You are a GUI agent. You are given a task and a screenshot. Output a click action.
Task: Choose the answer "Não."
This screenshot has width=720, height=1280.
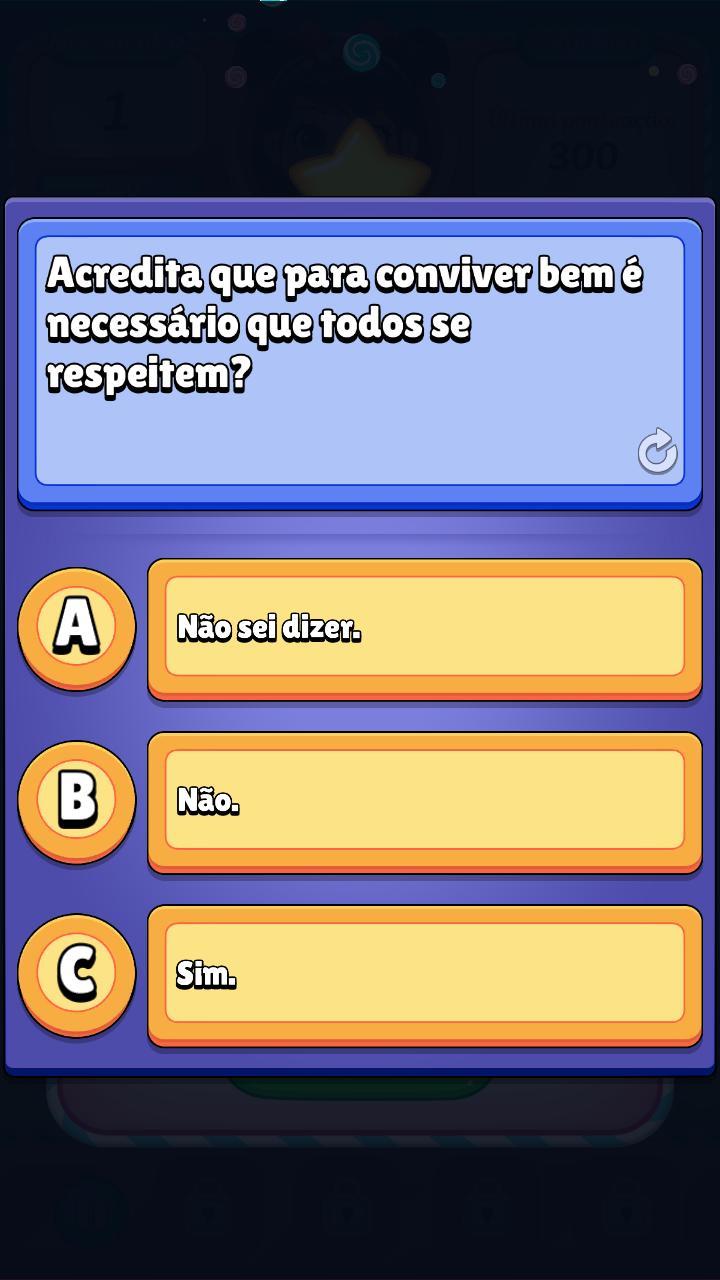(425, 800)
